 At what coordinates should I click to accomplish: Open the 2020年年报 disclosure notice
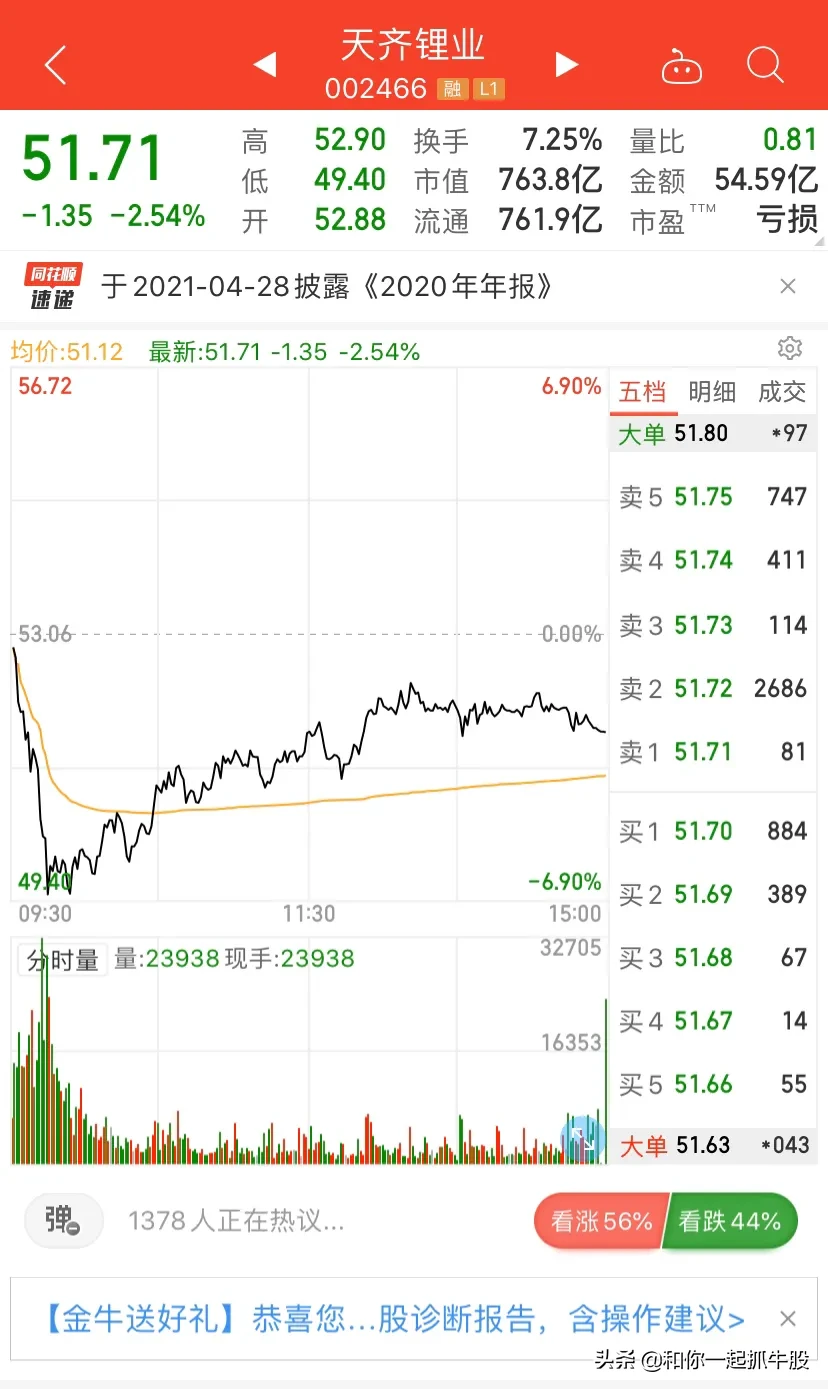click(x=328, y=287)
